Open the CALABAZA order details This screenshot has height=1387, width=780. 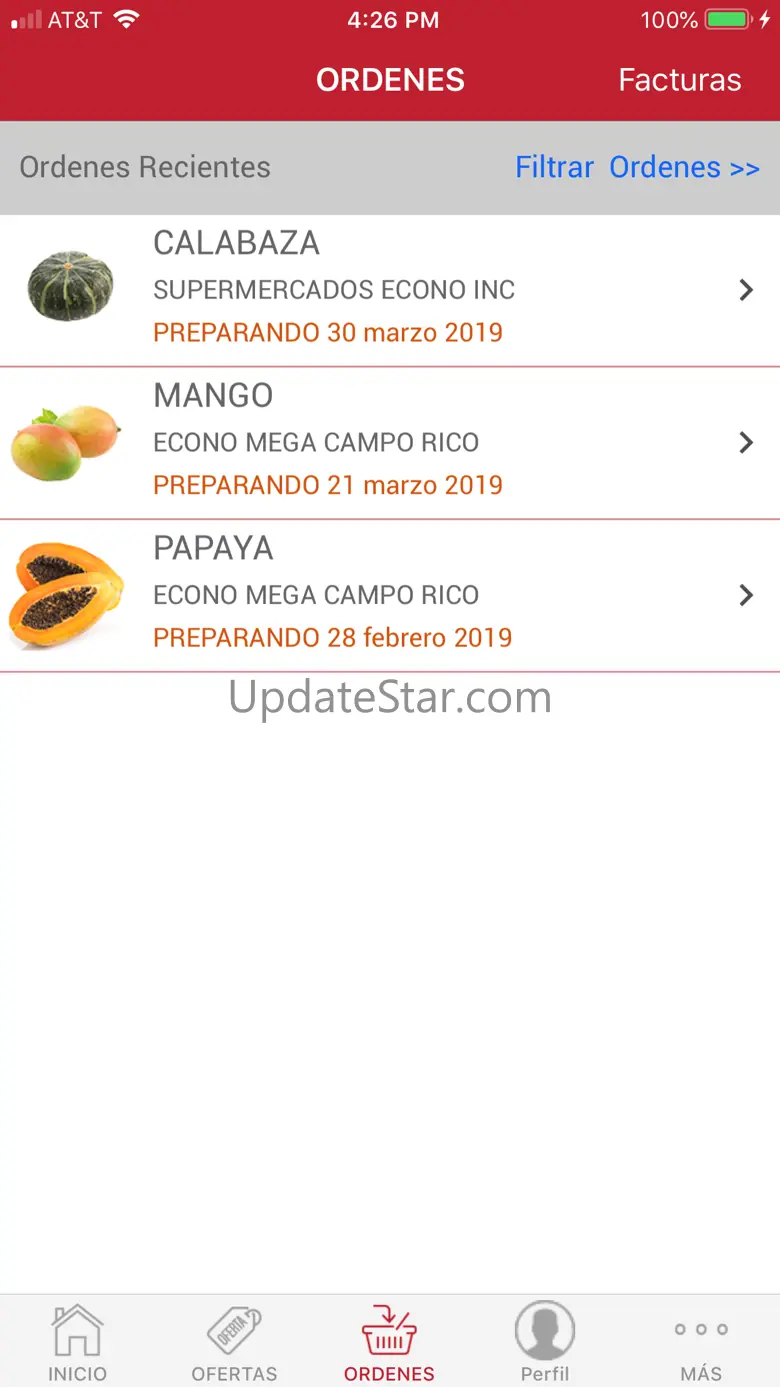(x=390, y=290)
